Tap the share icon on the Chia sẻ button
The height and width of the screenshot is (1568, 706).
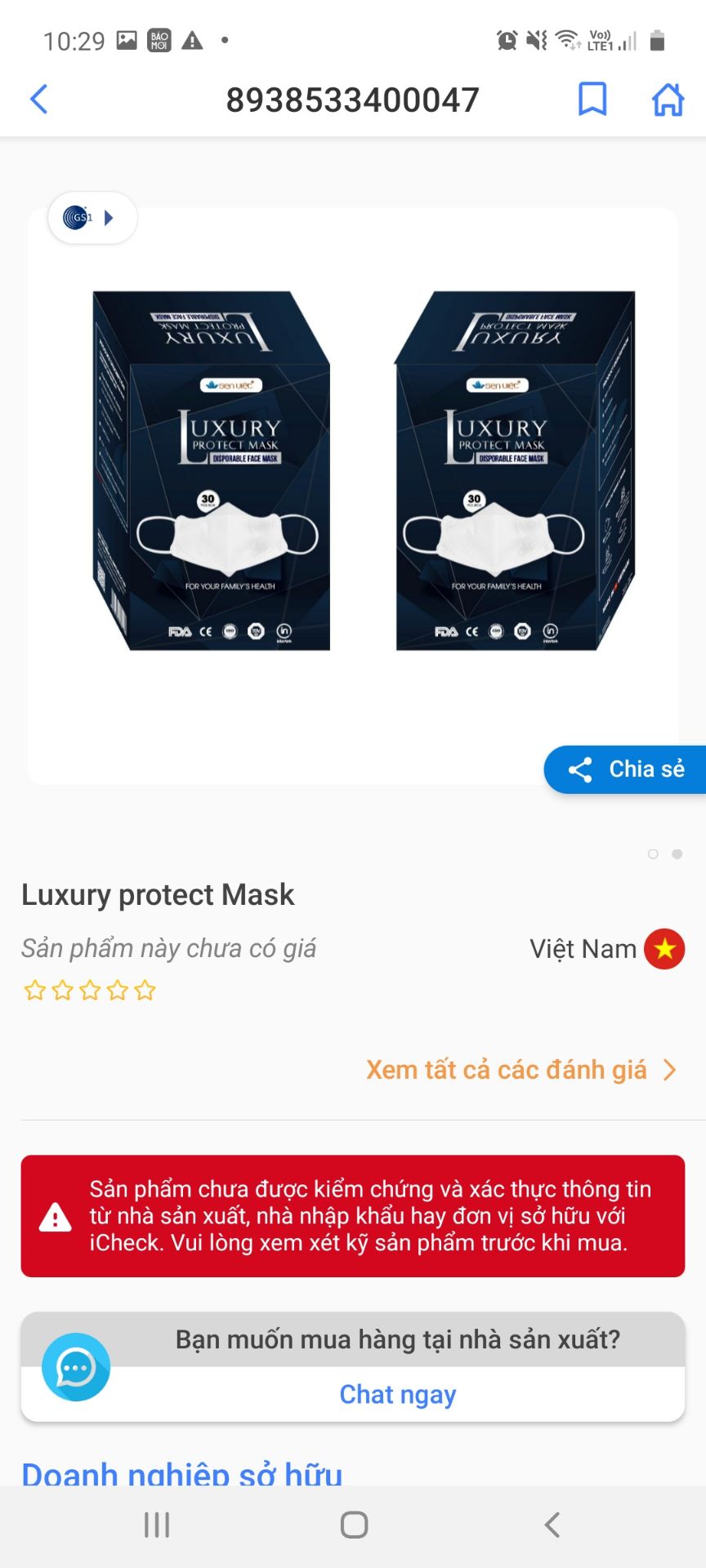tap(580, 768)
